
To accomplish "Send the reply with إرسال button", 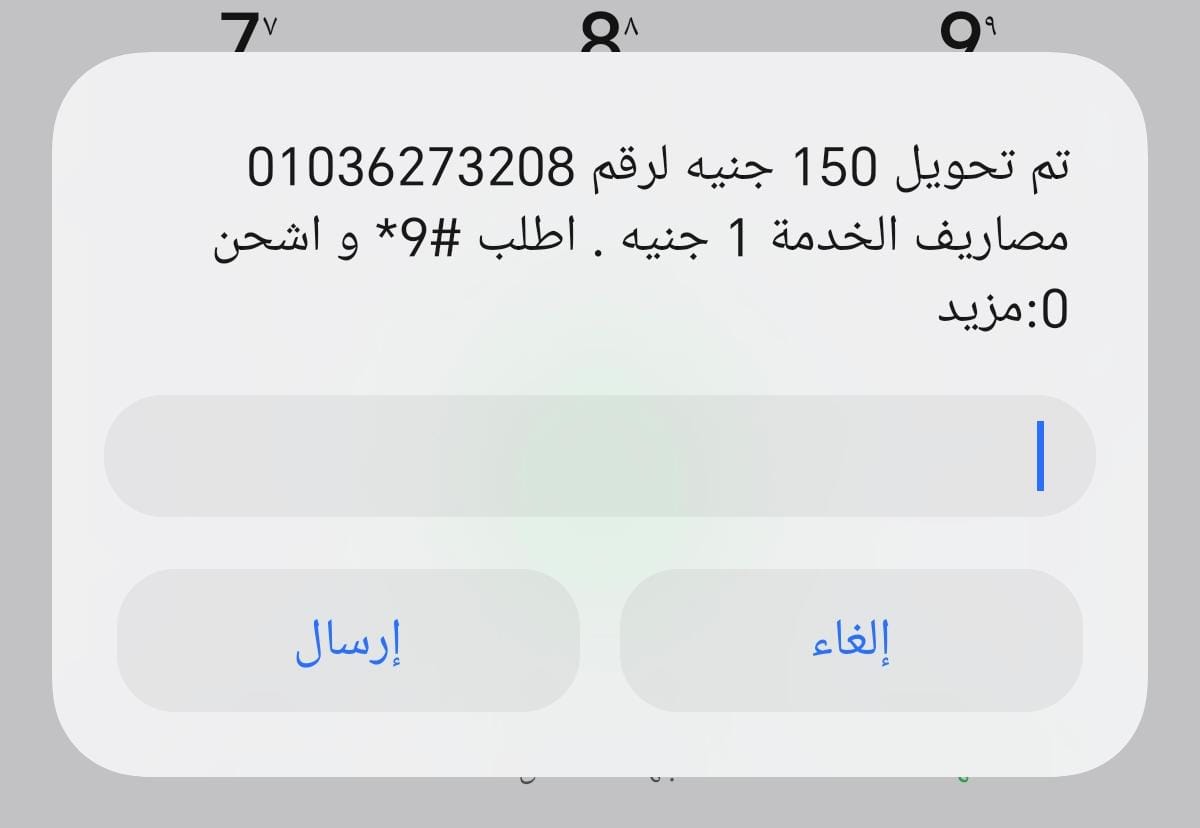I will [x=348, y=641].
